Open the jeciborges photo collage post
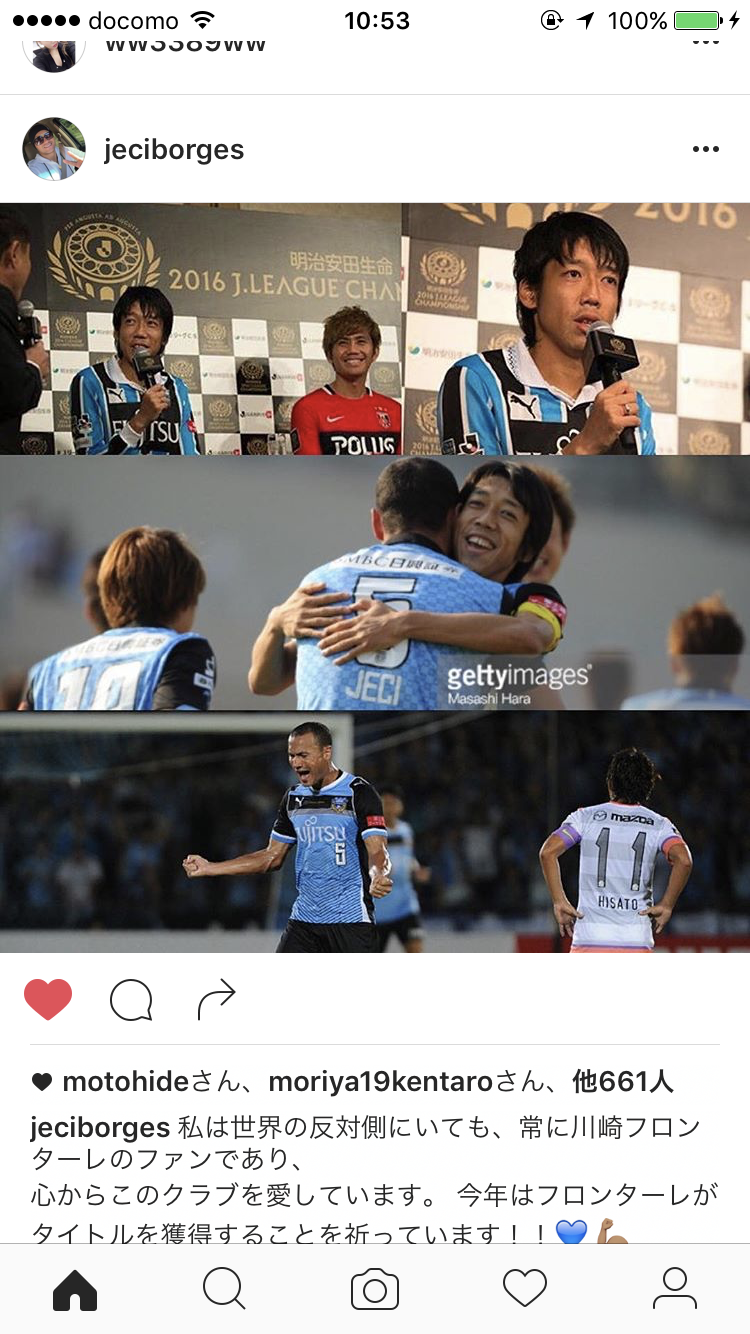The height and width of the screenshot is (1334, 750). click(x=375, y=578)
